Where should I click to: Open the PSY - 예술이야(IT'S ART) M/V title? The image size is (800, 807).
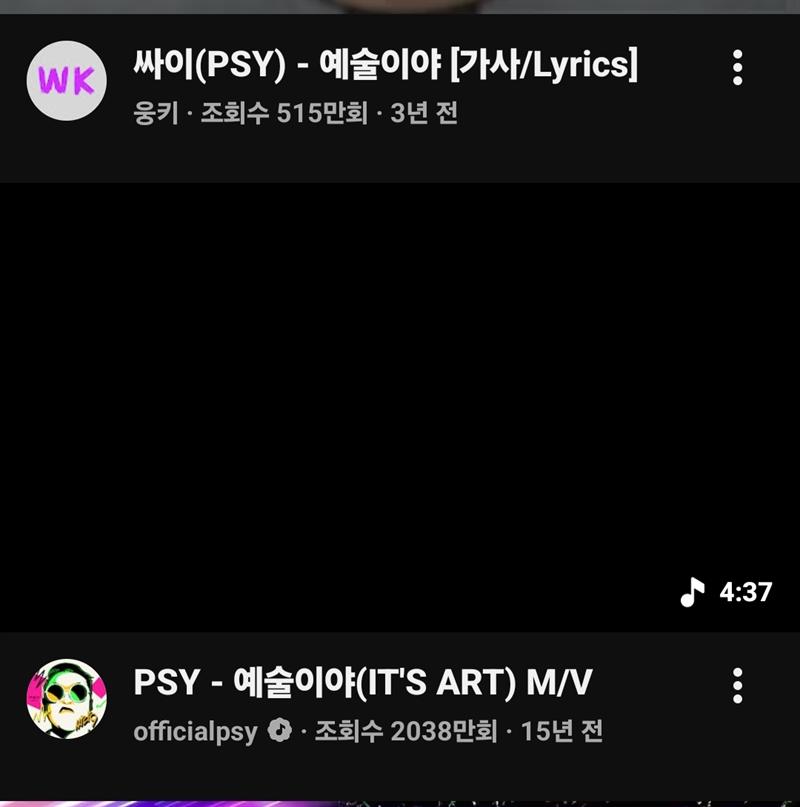(362, 683)
